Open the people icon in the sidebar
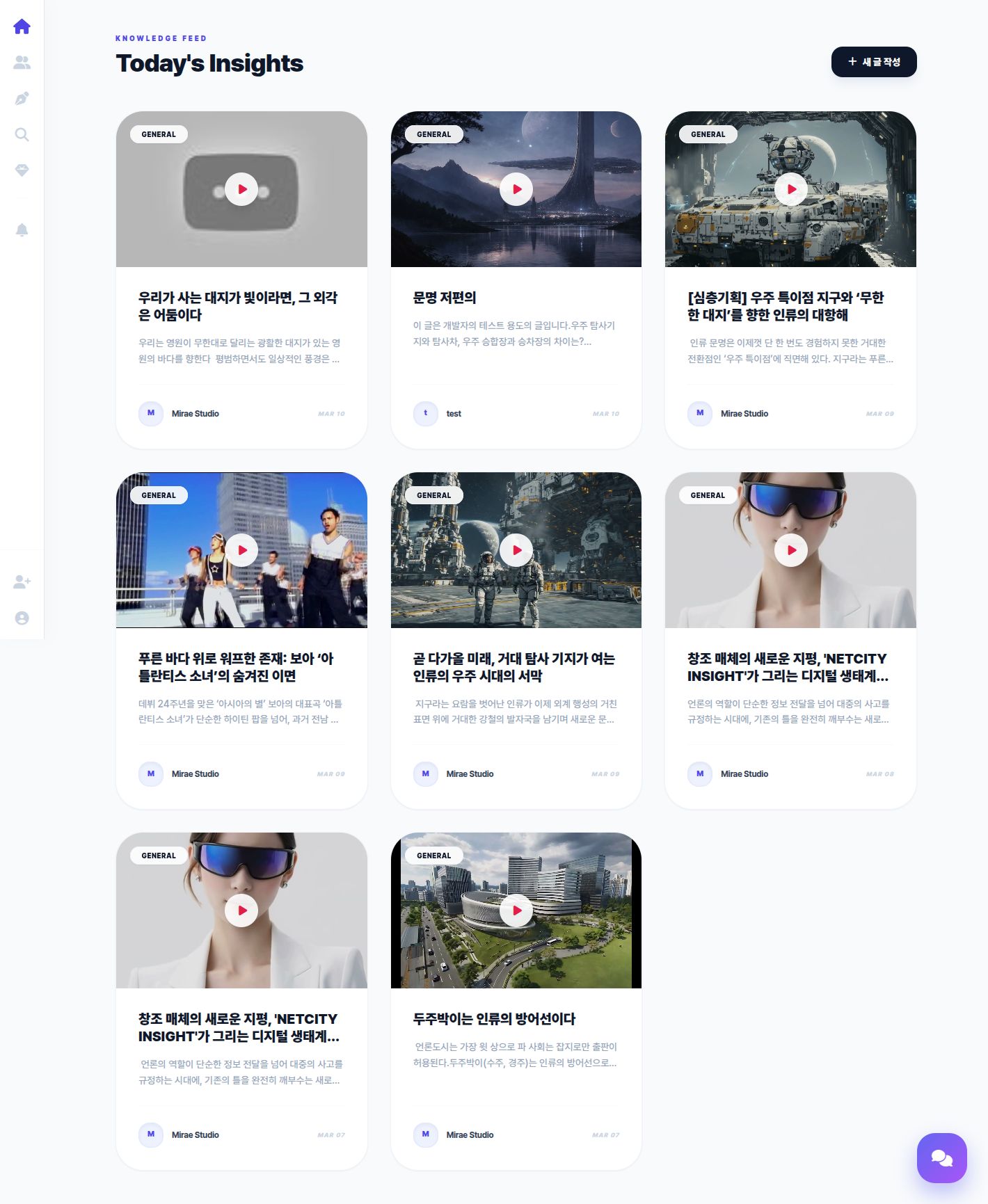Image resolution: width=988 pixels, height=1204 pixels. tap(22, 63)
